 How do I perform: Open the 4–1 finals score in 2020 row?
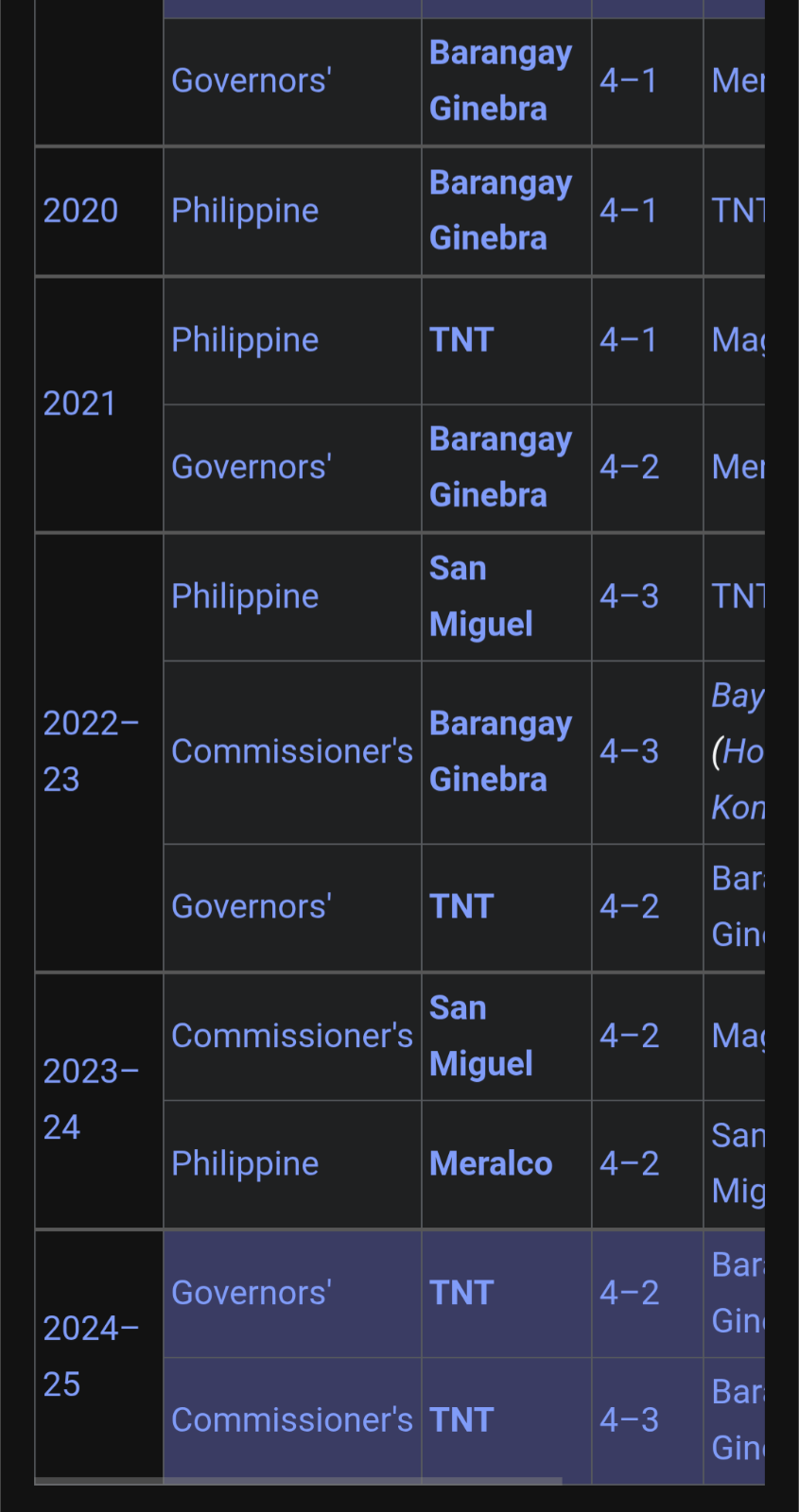click(628, 211)
